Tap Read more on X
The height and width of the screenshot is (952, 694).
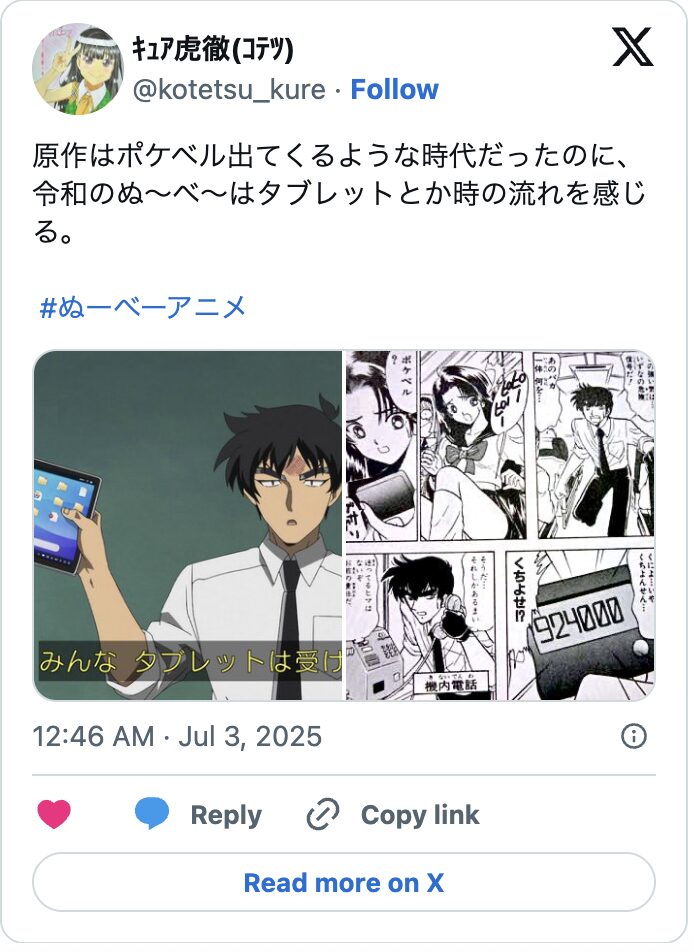click(344, 883)
